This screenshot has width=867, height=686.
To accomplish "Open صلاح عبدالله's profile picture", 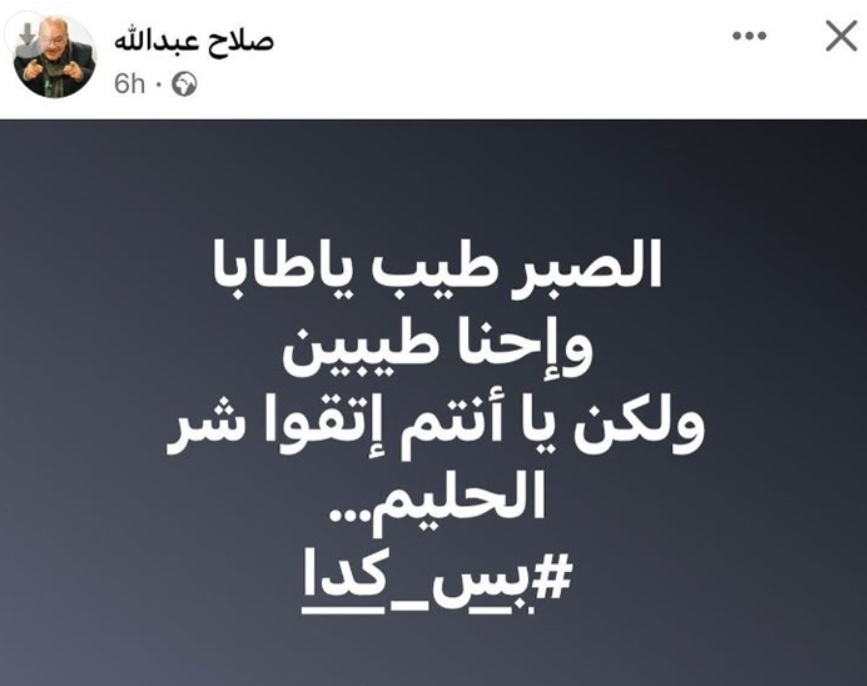I will pos(53,56).
